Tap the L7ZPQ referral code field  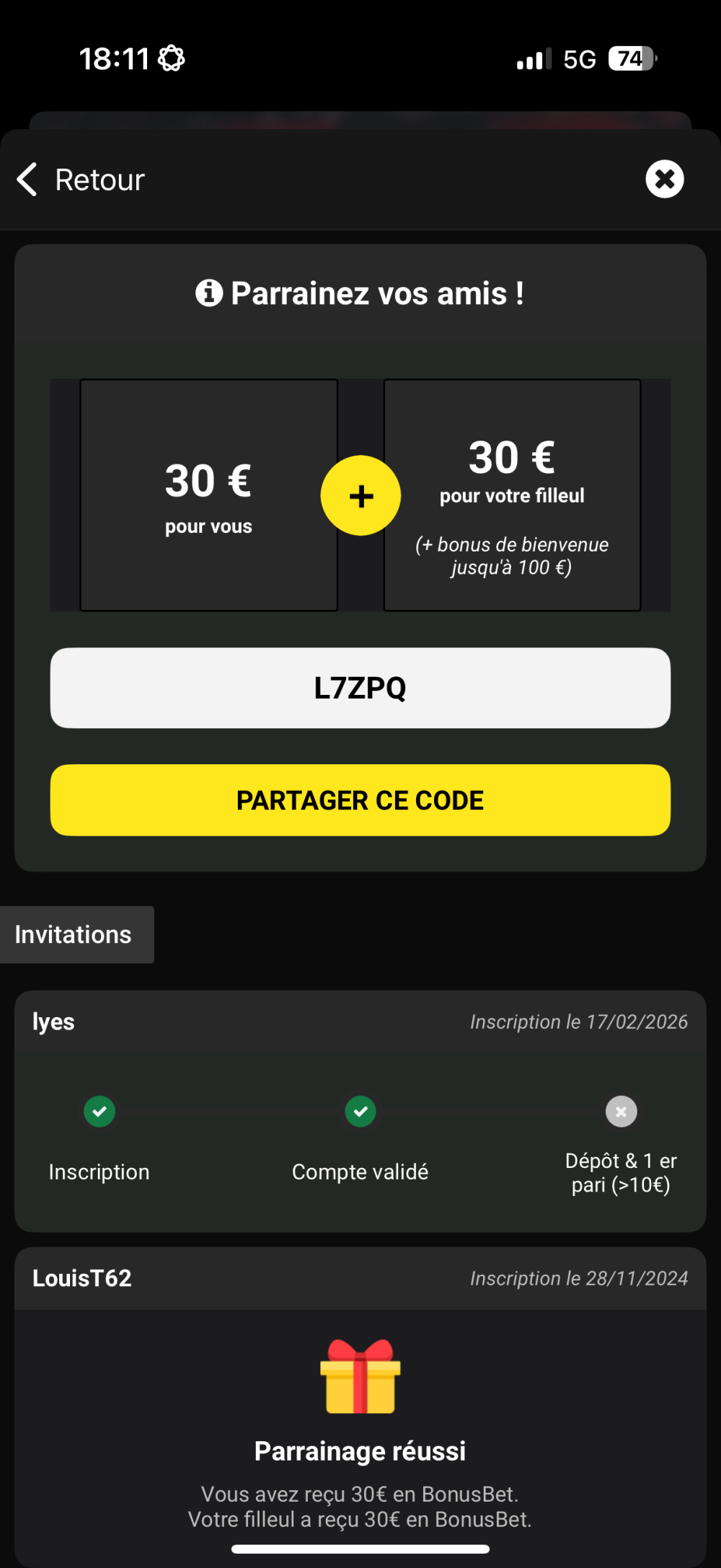[360, 688]
